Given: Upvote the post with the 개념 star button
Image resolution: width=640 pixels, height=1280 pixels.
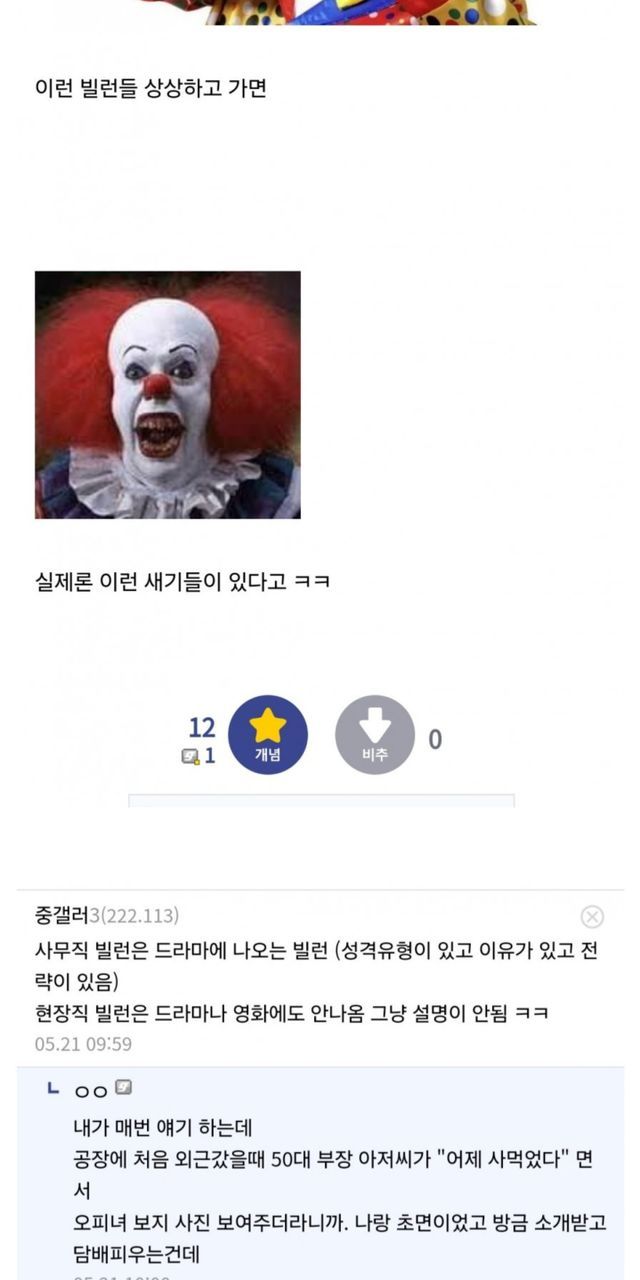Looking at the screenshot, I should point(267,735).
